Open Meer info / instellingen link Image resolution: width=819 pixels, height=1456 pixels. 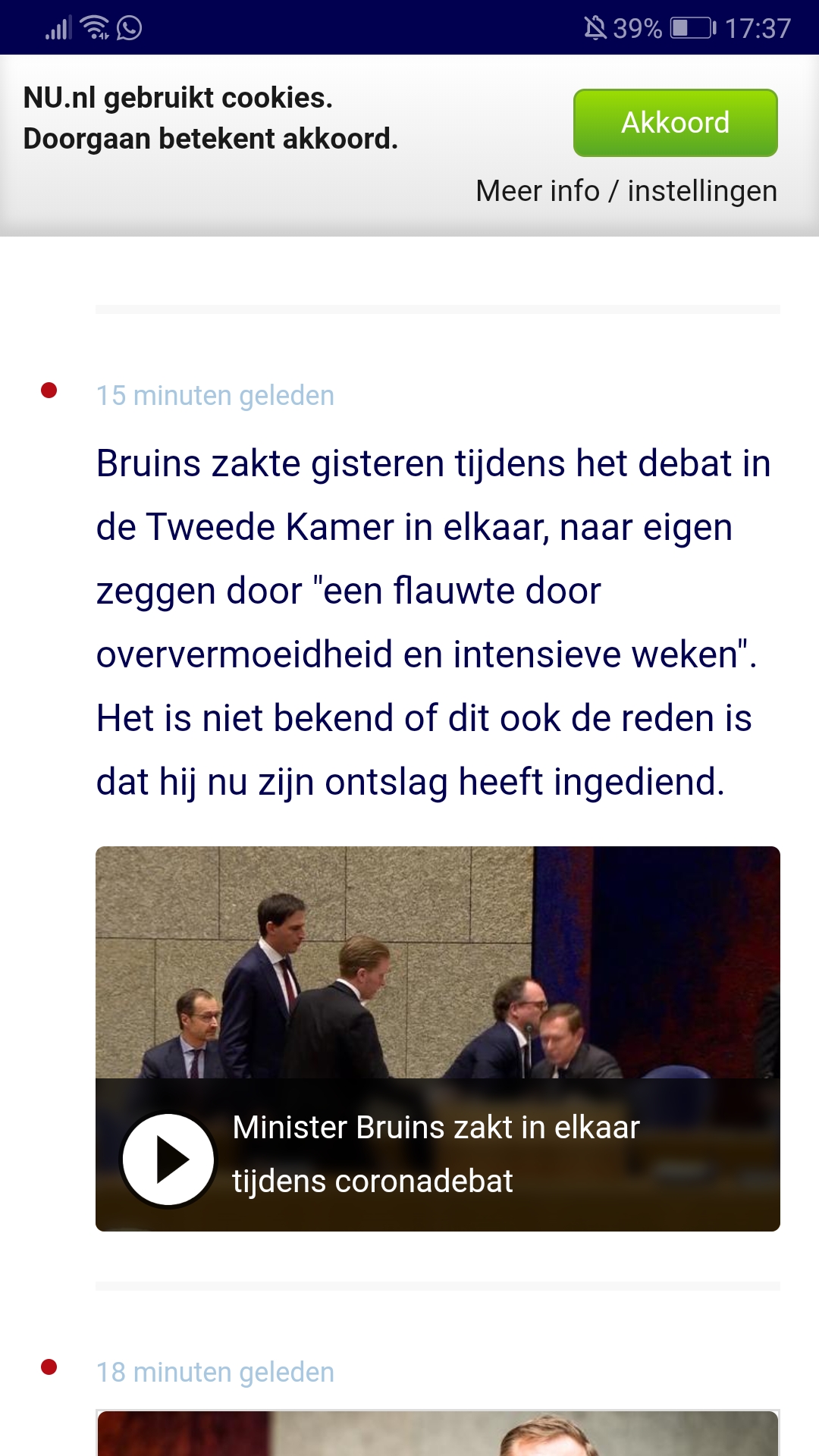pyautogui.click(x=626, y=191)
